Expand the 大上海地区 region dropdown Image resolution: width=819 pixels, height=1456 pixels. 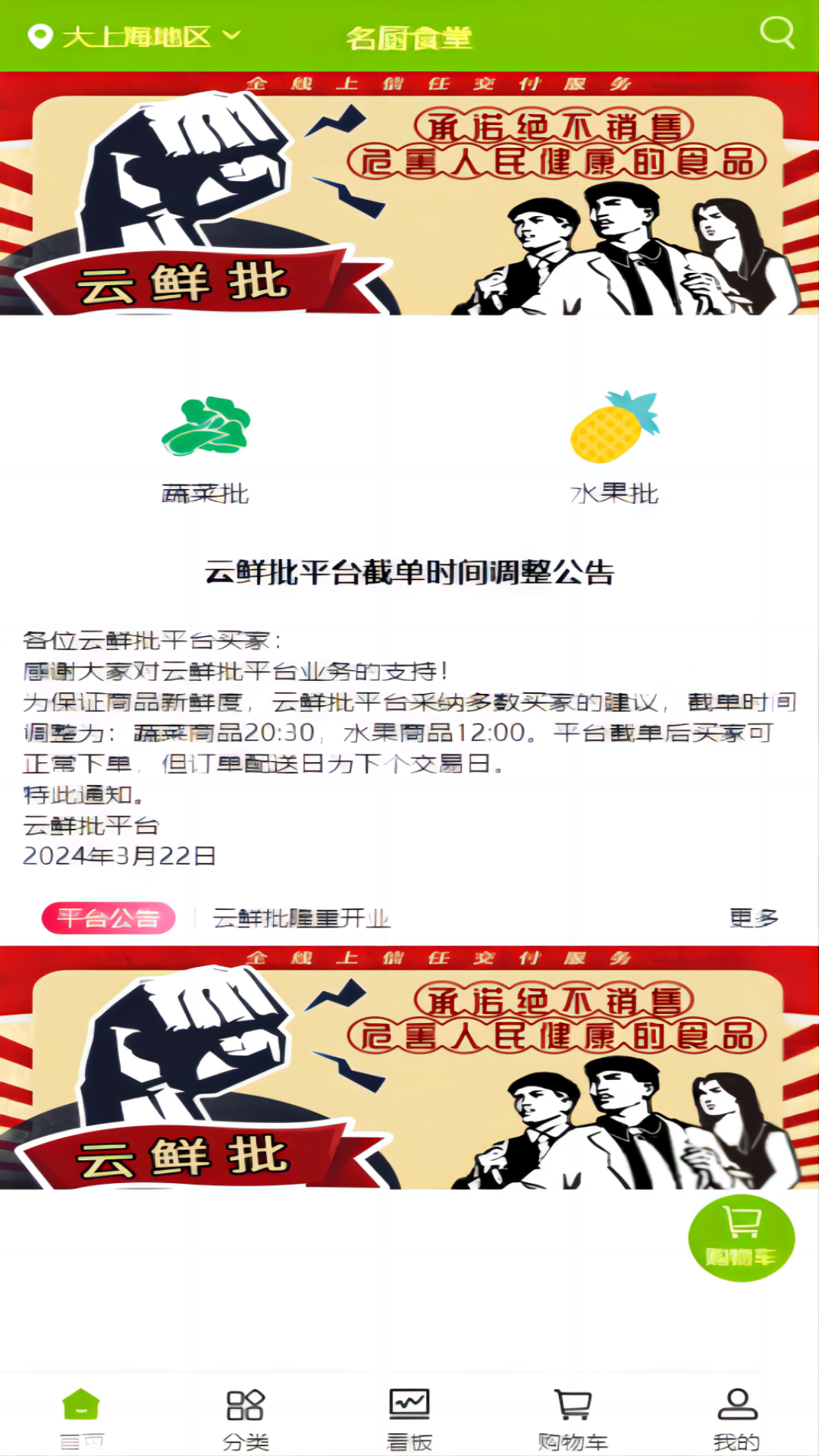pos(135,36)
